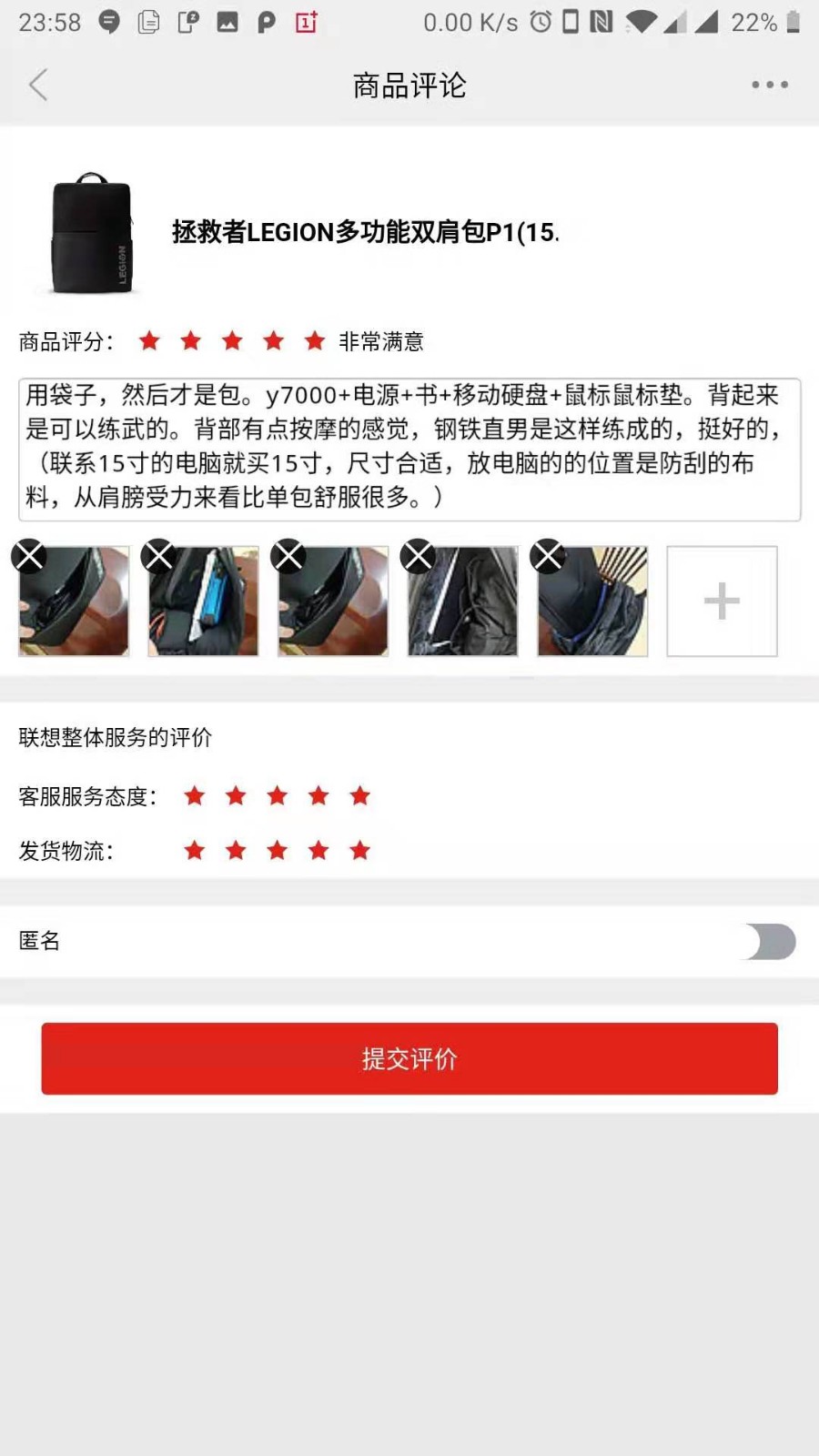Open the three-dot overflow menu
The height and width of the screenshot is (1456, 819).
769,85
